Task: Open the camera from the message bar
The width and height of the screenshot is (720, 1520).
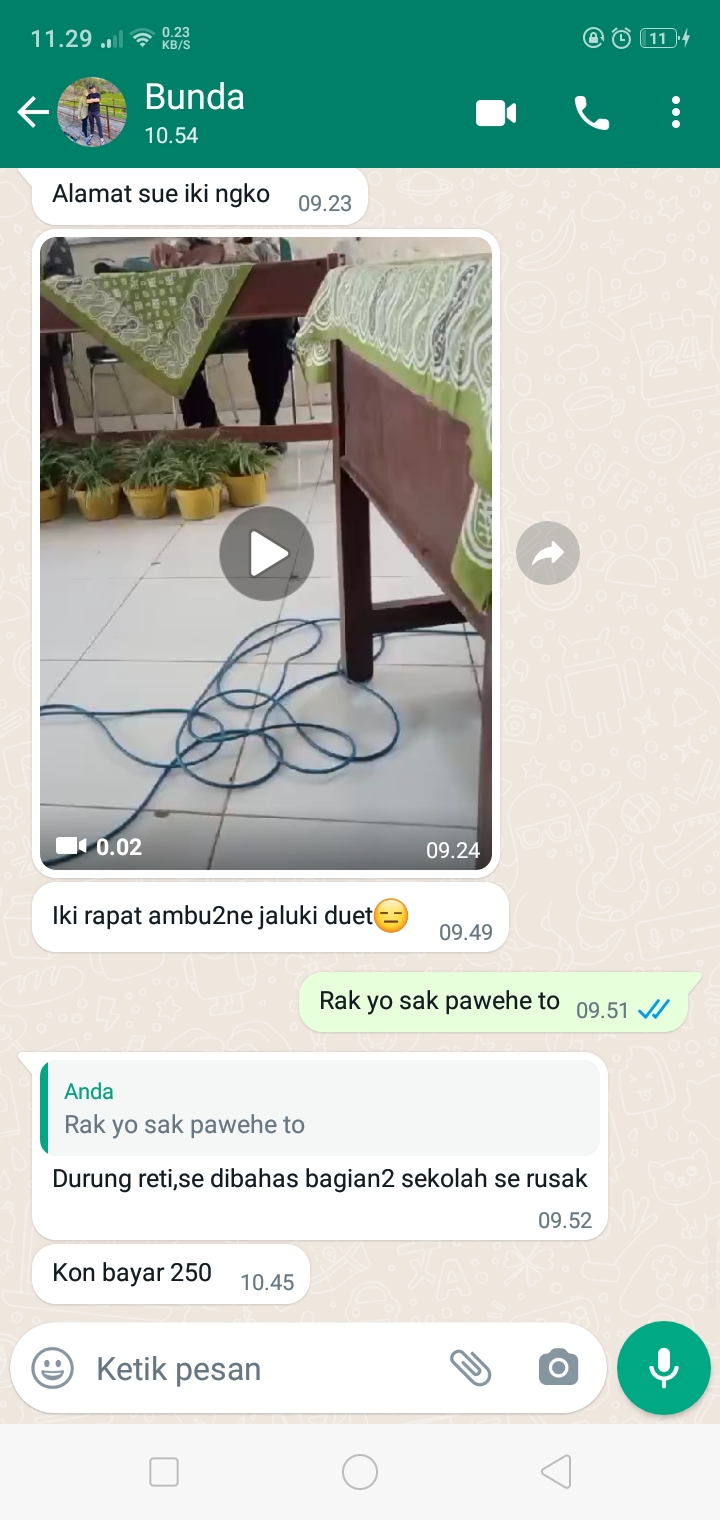Action: (x=558, y=1368)
